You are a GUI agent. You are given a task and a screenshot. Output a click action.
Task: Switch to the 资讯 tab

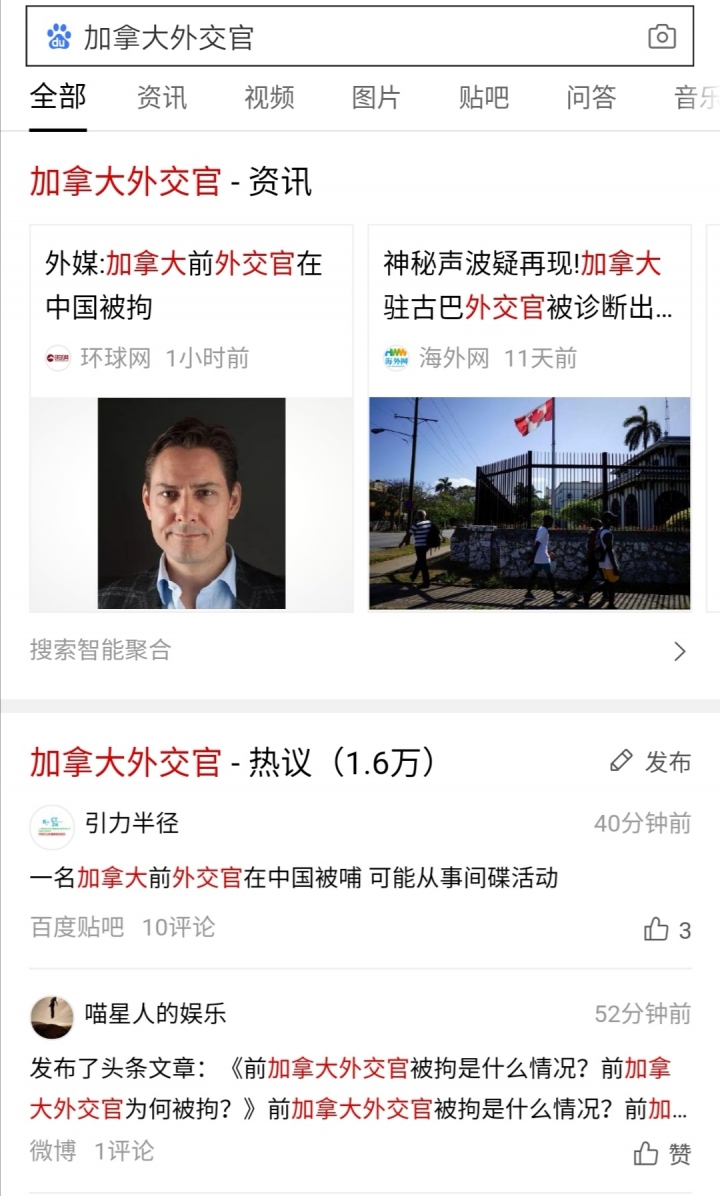[x=162, y=98]
